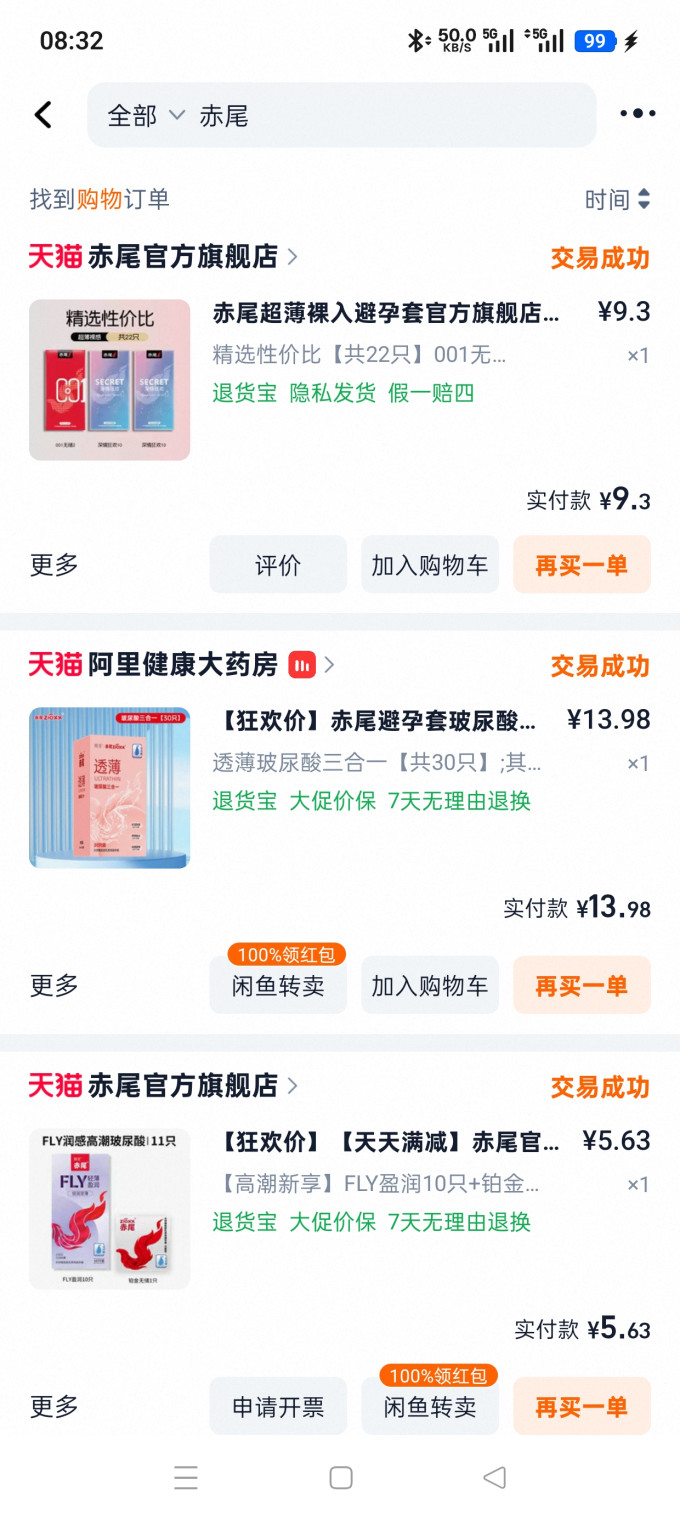Tap 加入购物车 on the ¥13.98 order
This screenshot has height=1520, width=680.
point(430,986)
